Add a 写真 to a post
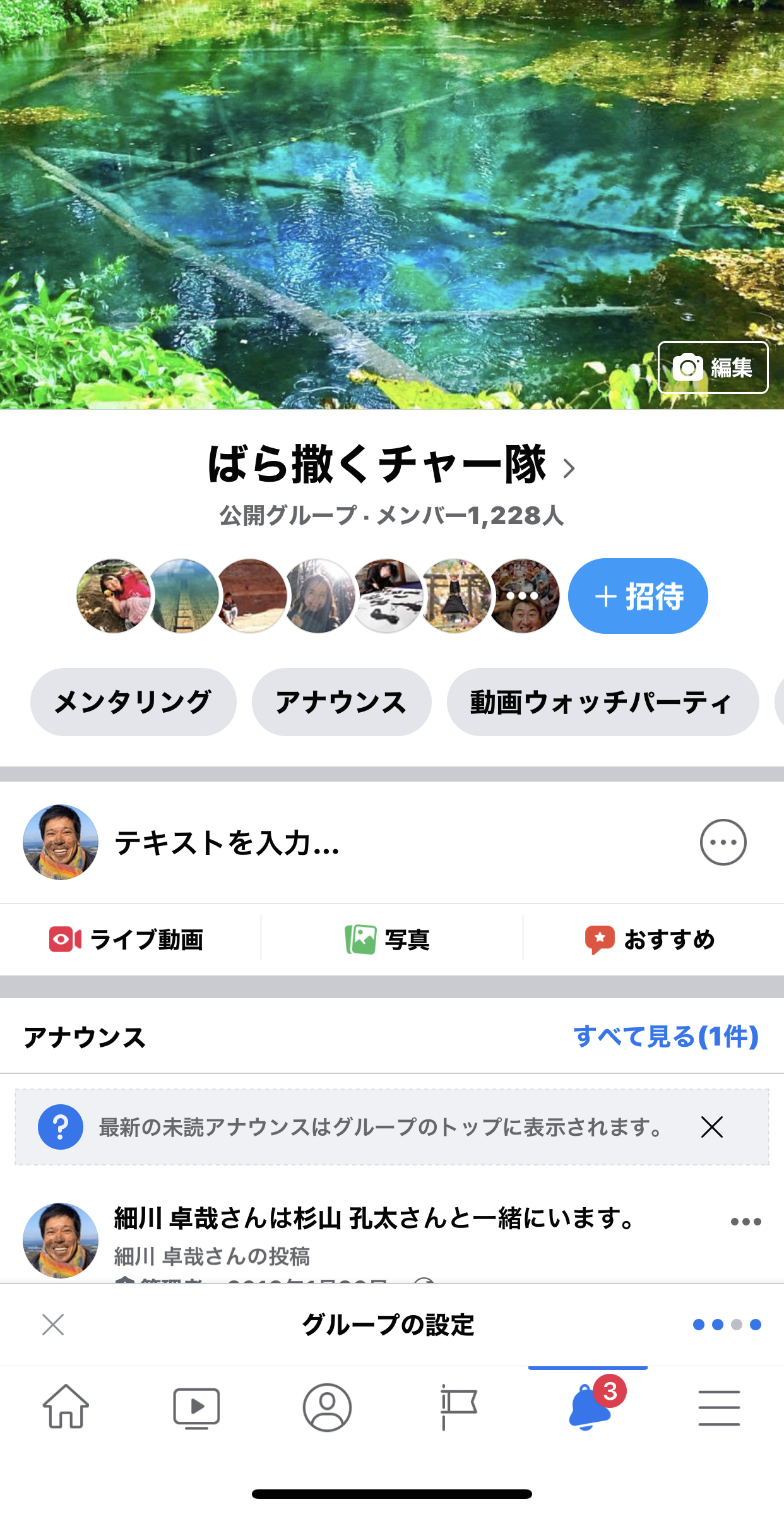 click(388, 939)
